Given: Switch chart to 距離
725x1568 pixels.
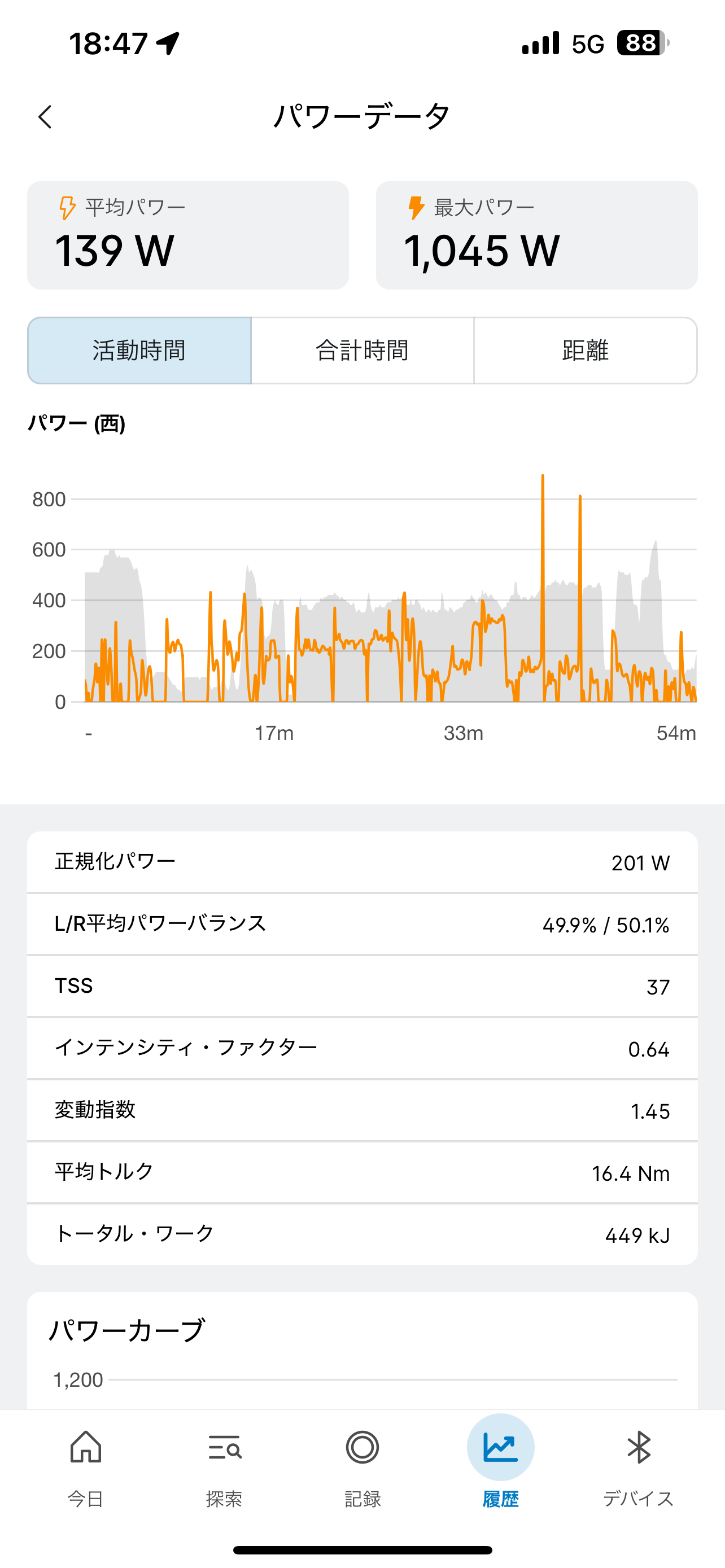Looking at the screenshot, I should [586, 351].
